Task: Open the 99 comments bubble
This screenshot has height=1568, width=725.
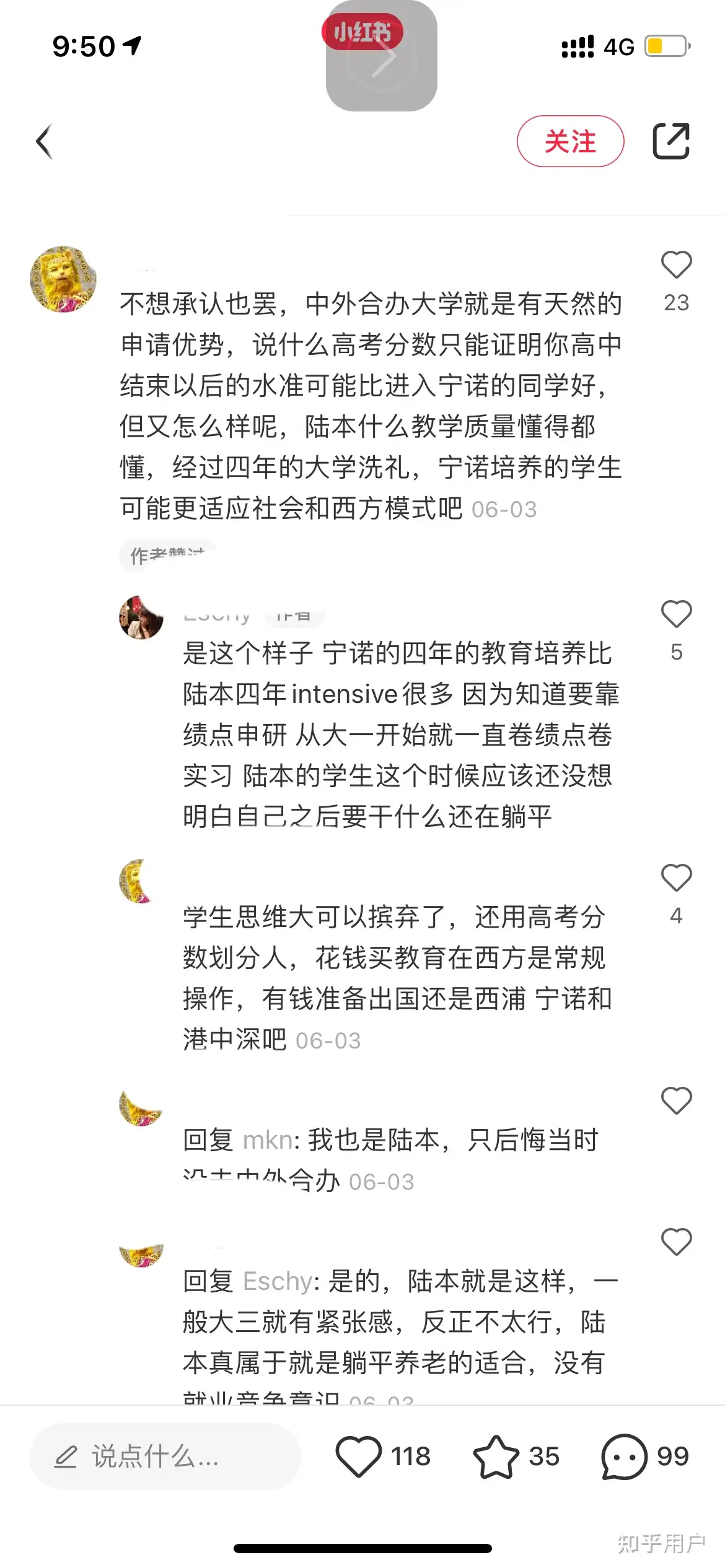Action: click(x=624, y=1457)
